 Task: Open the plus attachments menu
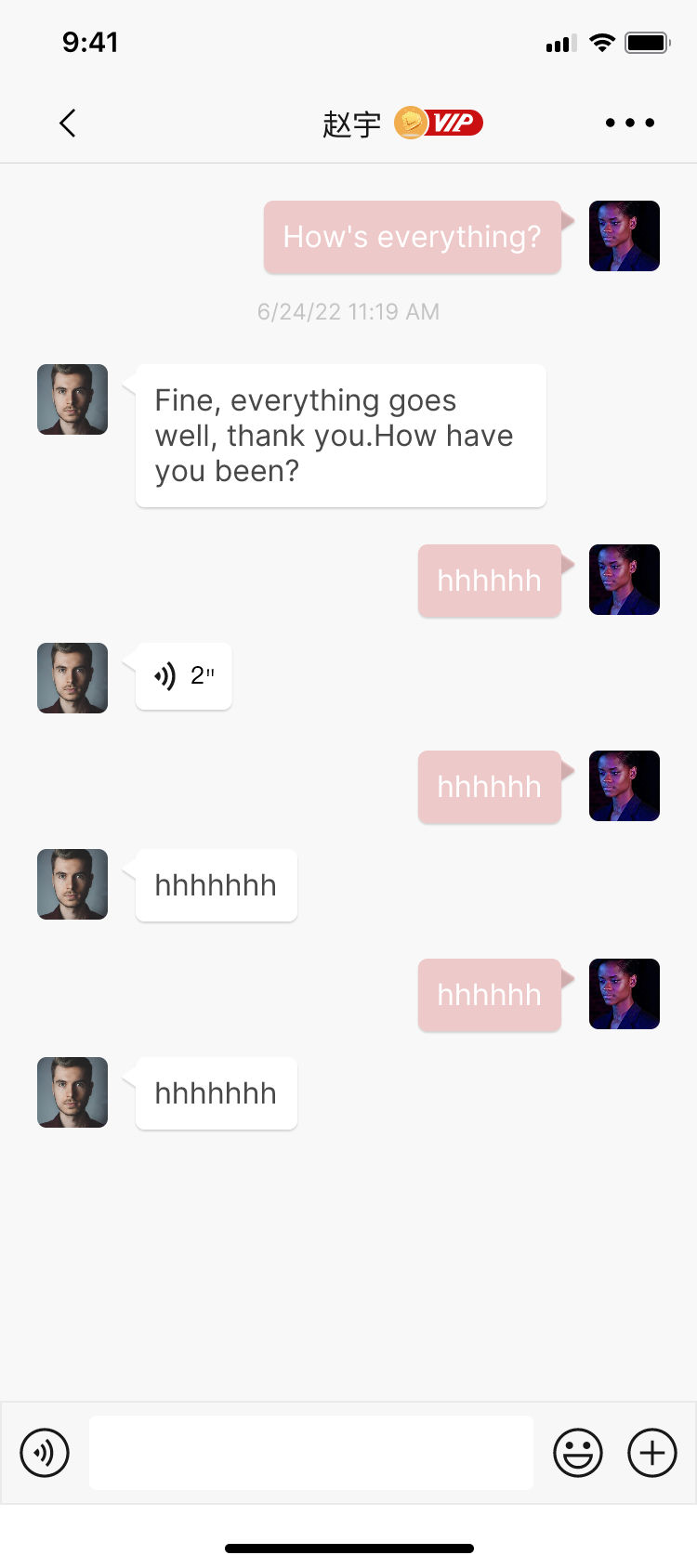point(652,1453)
